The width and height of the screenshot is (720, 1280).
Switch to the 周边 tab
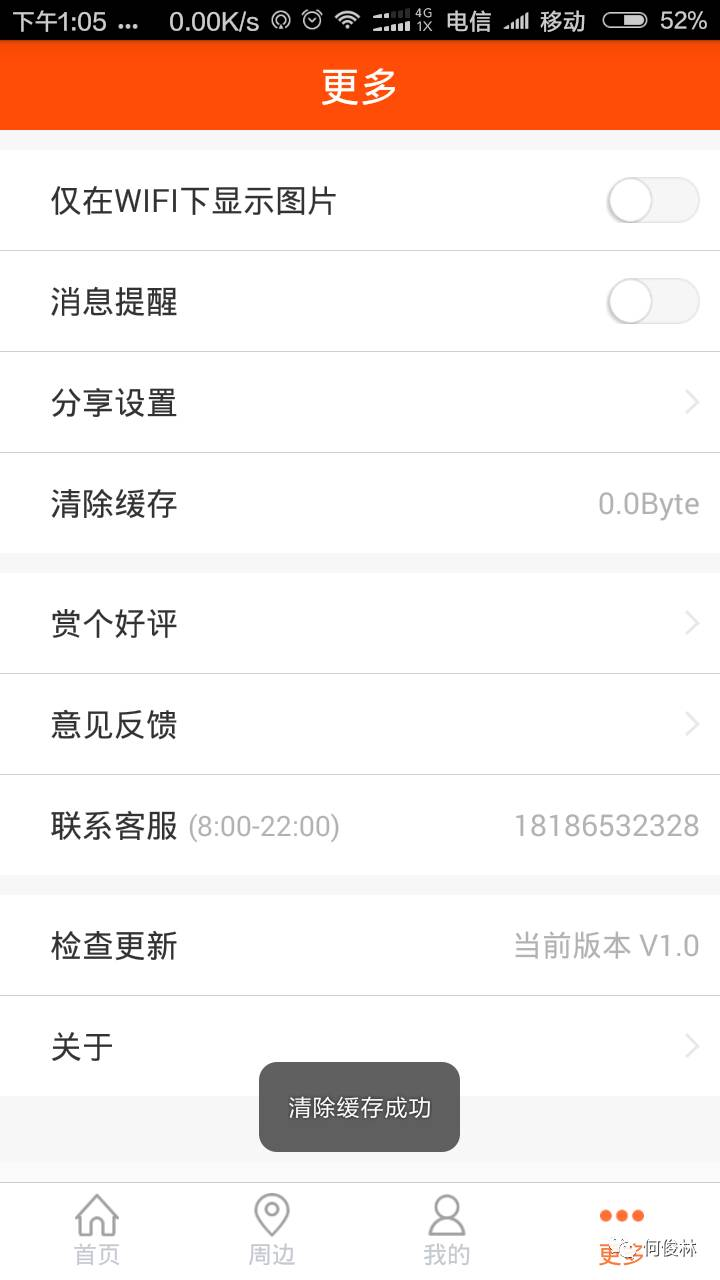(x=271, y=1231)
